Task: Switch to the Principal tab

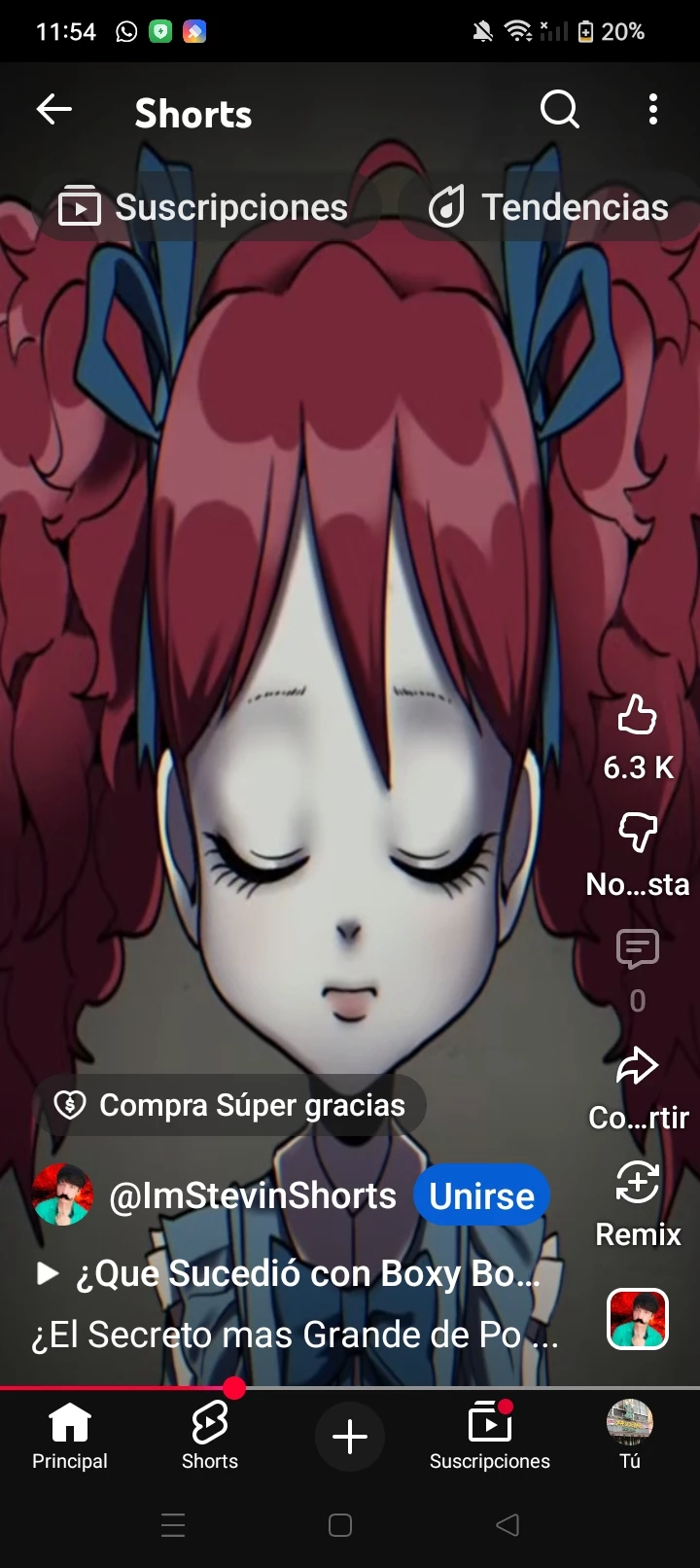Action: tap(70, 1436)
